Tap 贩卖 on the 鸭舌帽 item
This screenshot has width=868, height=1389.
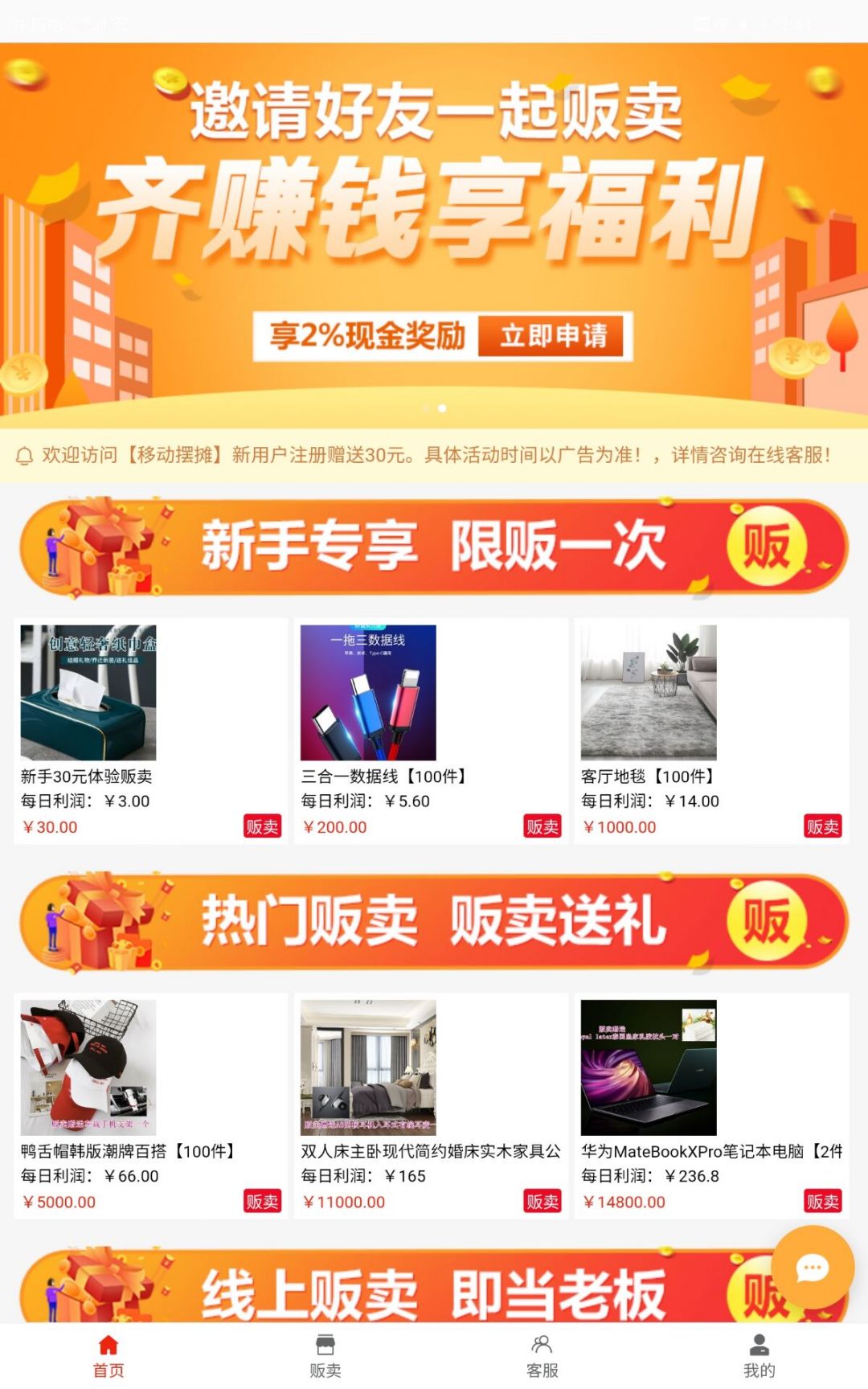(262, 1201)
